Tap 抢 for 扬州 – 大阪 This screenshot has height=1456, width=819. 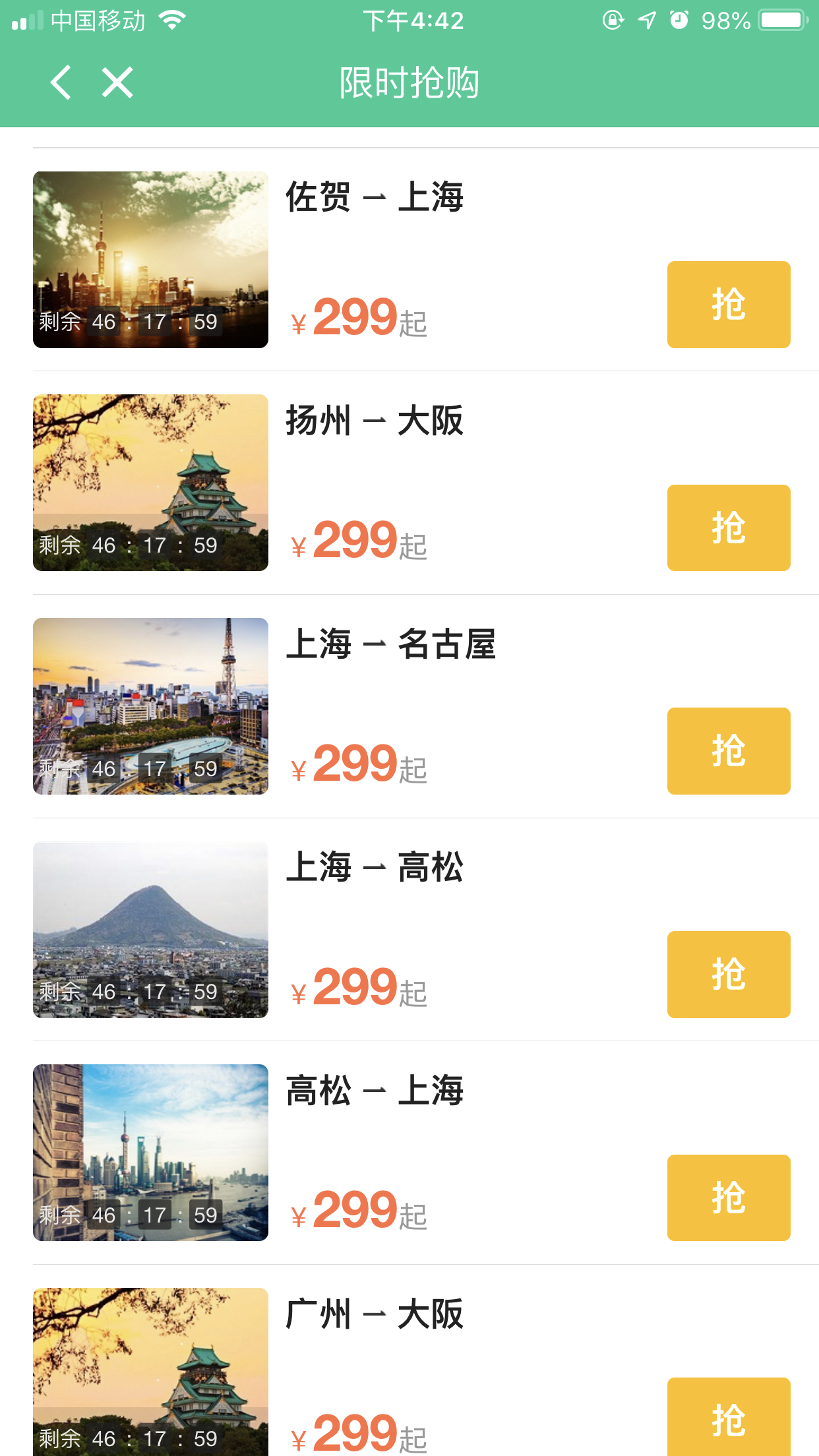728,528
